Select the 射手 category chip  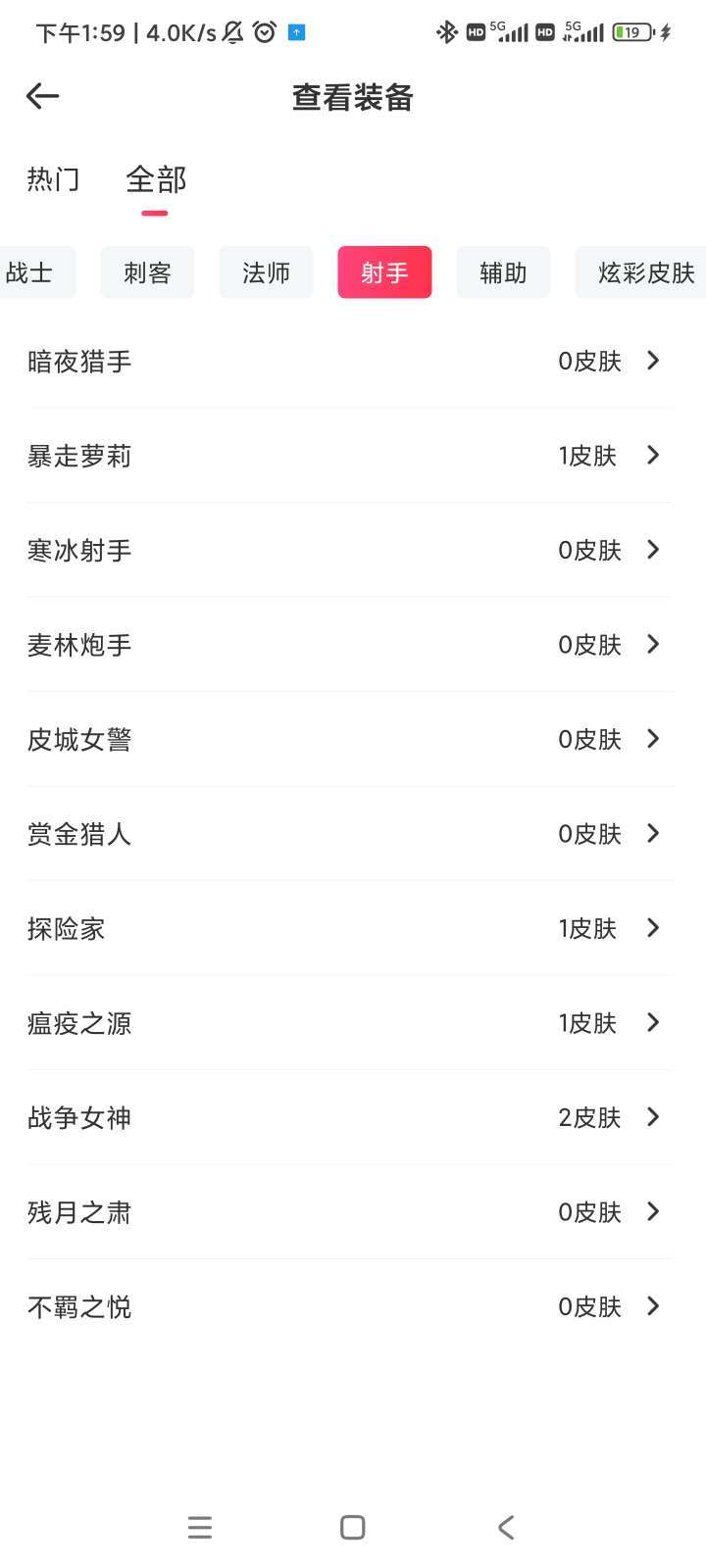click(x=384, y=272)
